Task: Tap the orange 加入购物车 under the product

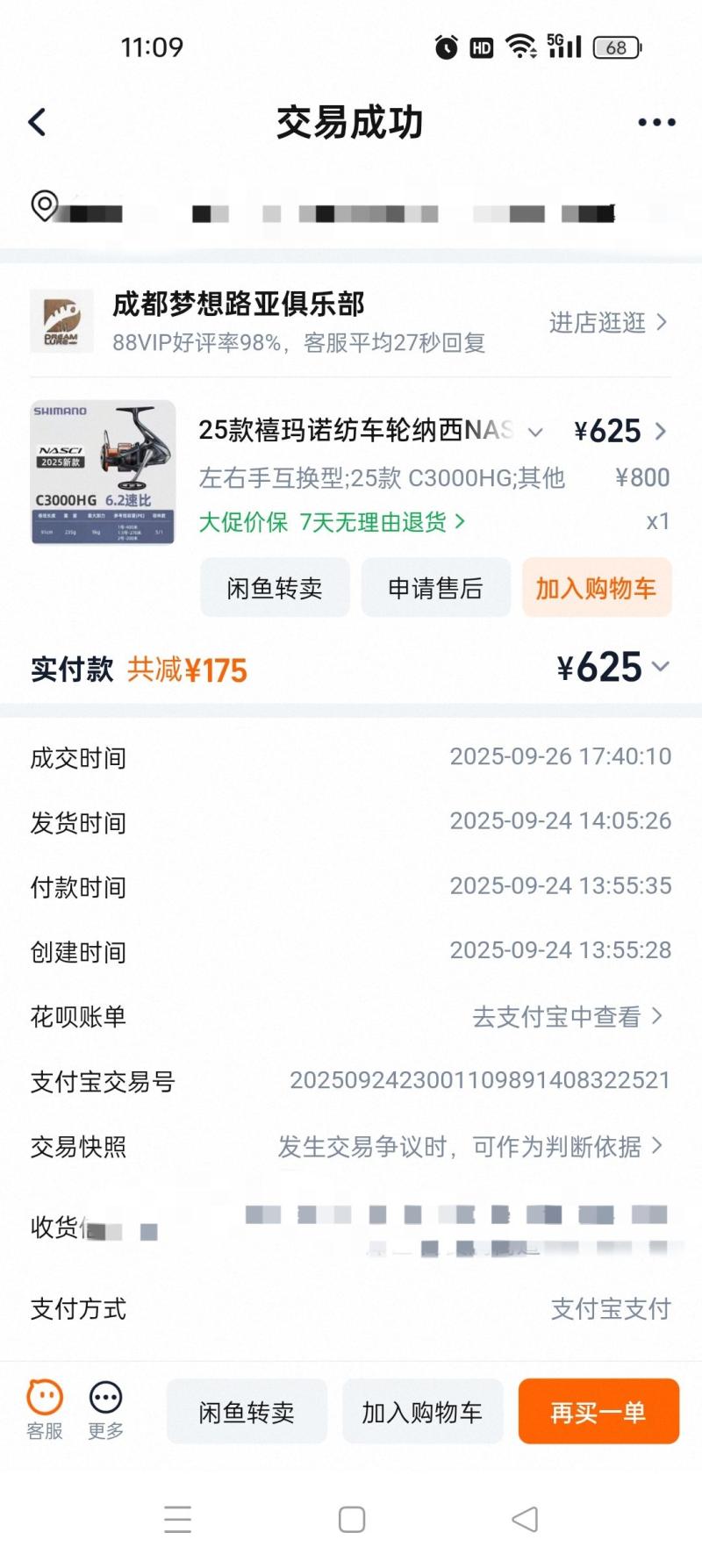Action: click(597, 588)
